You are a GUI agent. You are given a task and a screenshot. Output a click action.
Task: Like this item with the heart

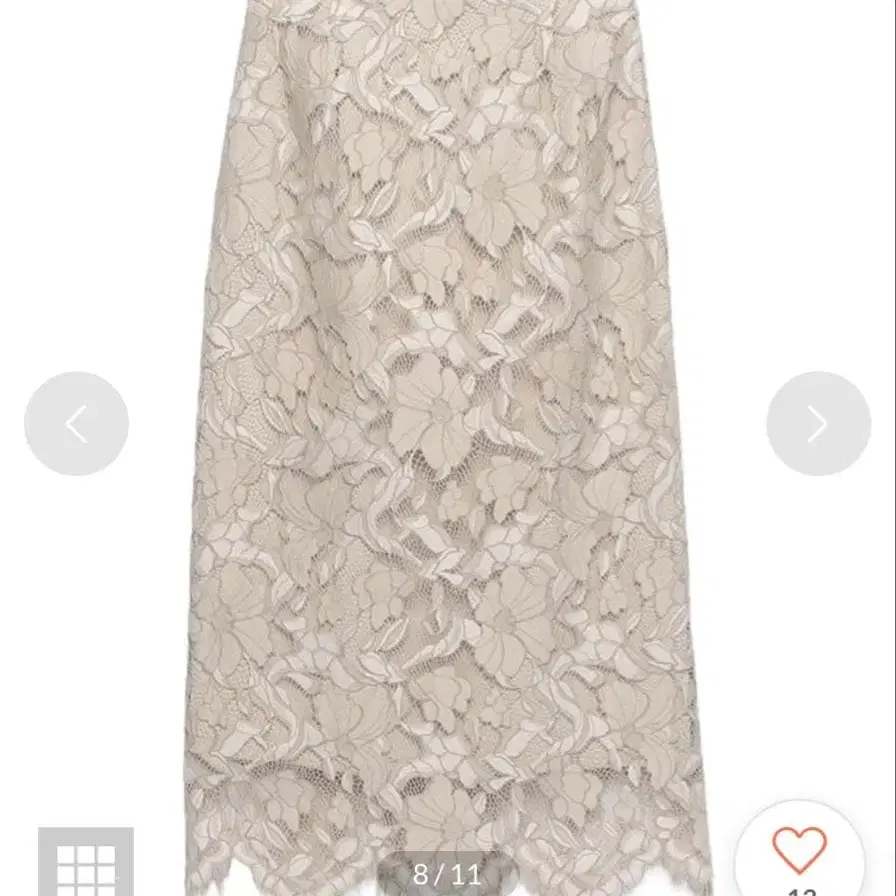coord(799,852)
